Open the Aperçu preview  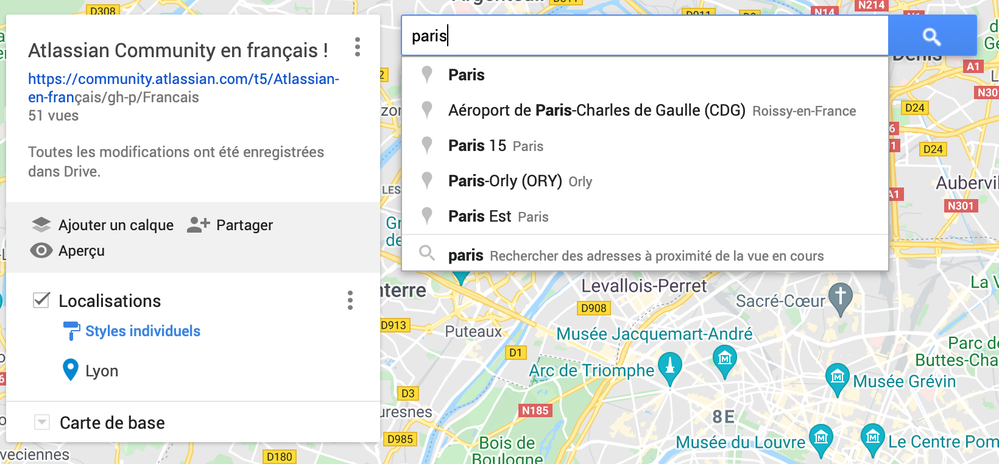point(68,251)
